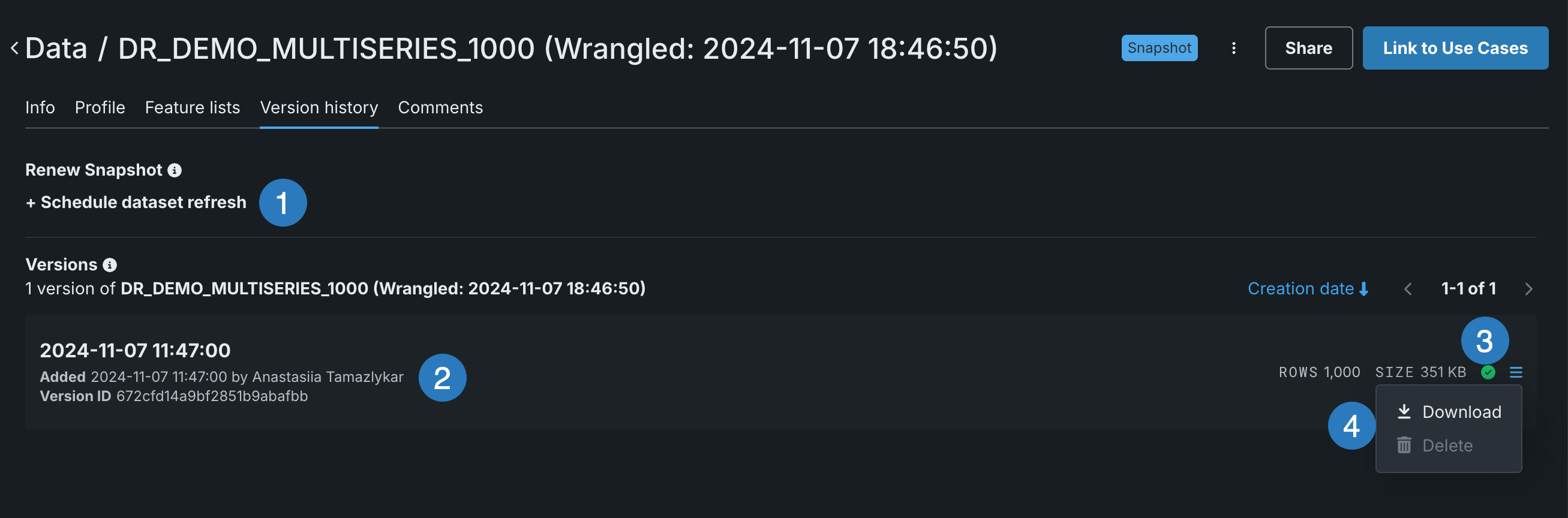1568x518 pixels.
Task: Show Versions info tooltip
Action: 110,266
